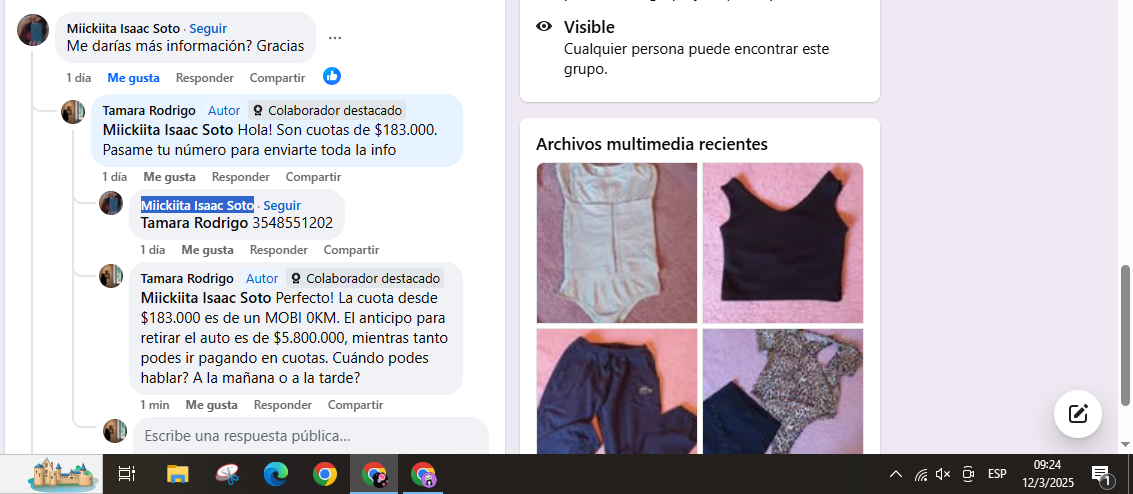Share Tamara's MOBI 0KM comment
The height and width of the screenshot is (494, 1133).
pyautogui.click(x=355, y=404)
